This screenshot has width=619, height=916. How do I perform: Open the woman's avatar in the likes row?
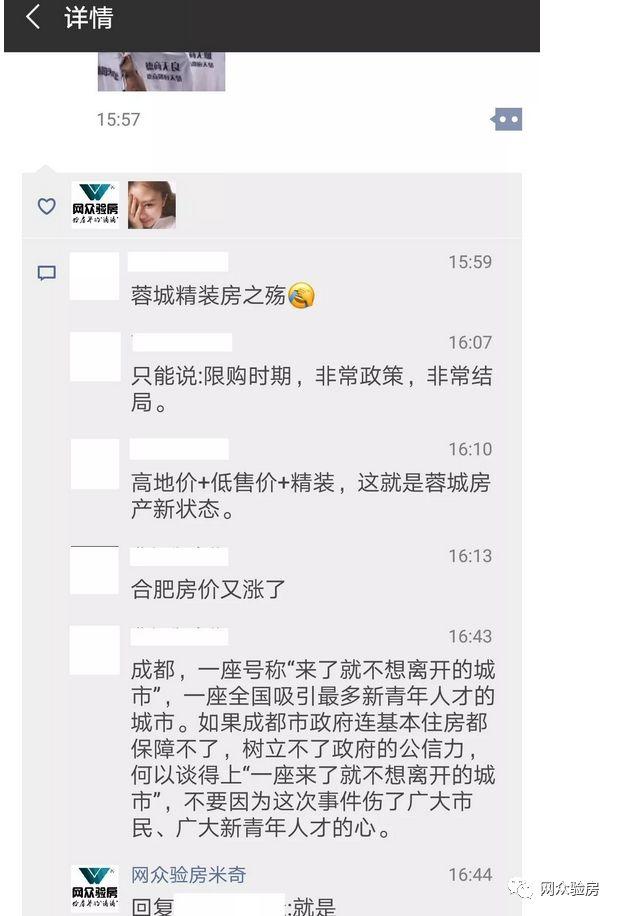pyautogui.click(x=152, y=205)
